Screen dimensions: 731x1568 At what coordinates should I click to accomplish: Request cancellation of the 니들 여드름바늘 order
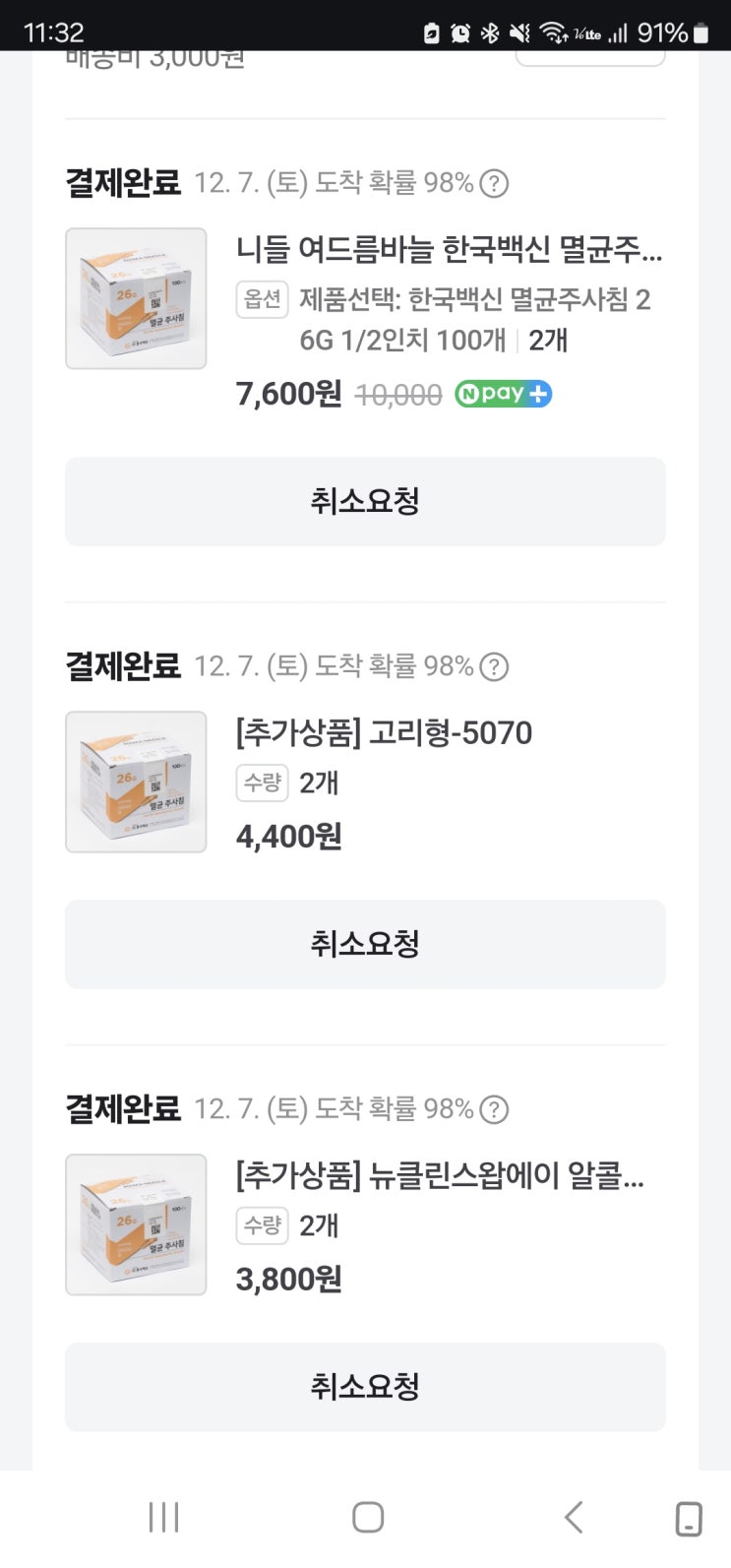tap(365, 501)
